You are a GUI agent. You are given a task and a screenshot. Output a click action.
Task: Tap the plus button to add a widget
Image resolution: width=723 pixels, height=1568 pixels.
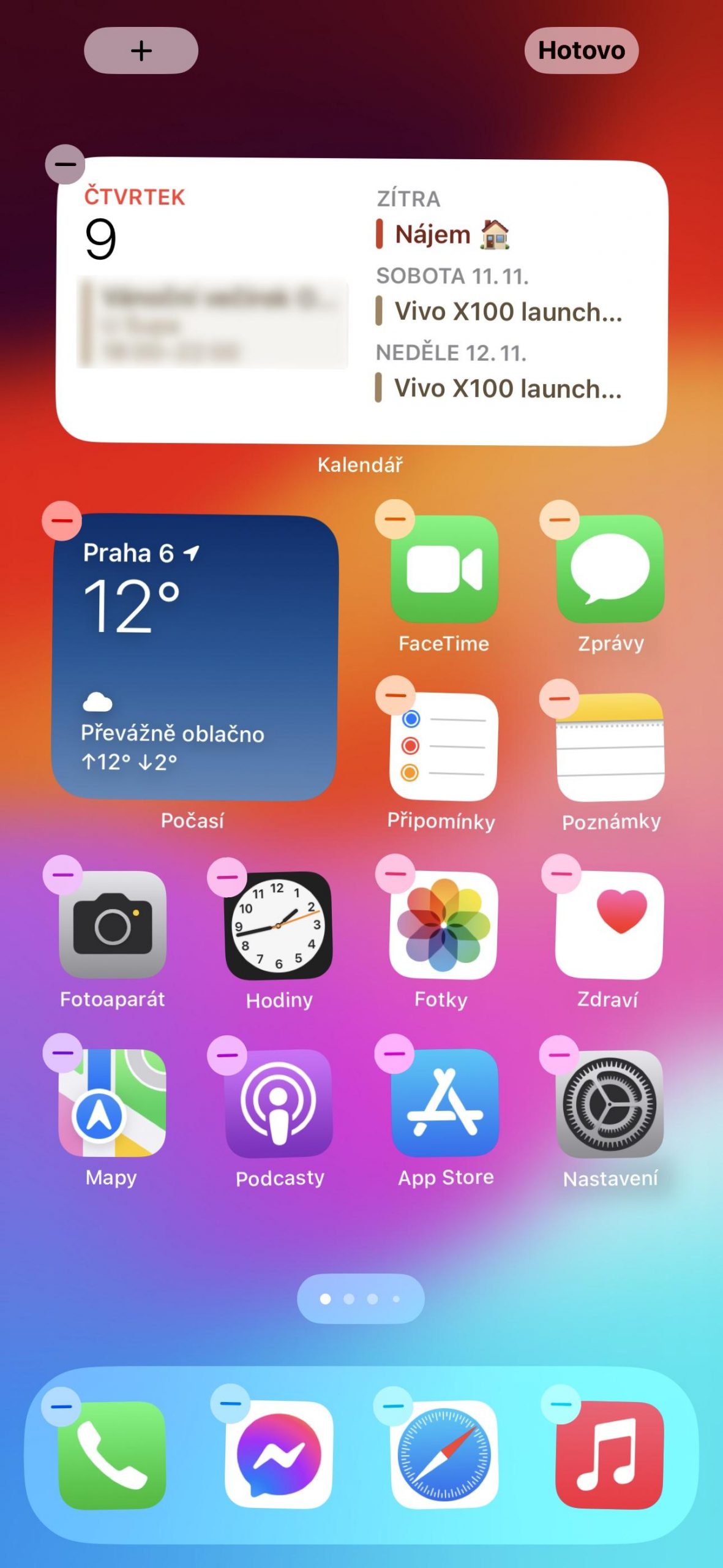point(141,50)
